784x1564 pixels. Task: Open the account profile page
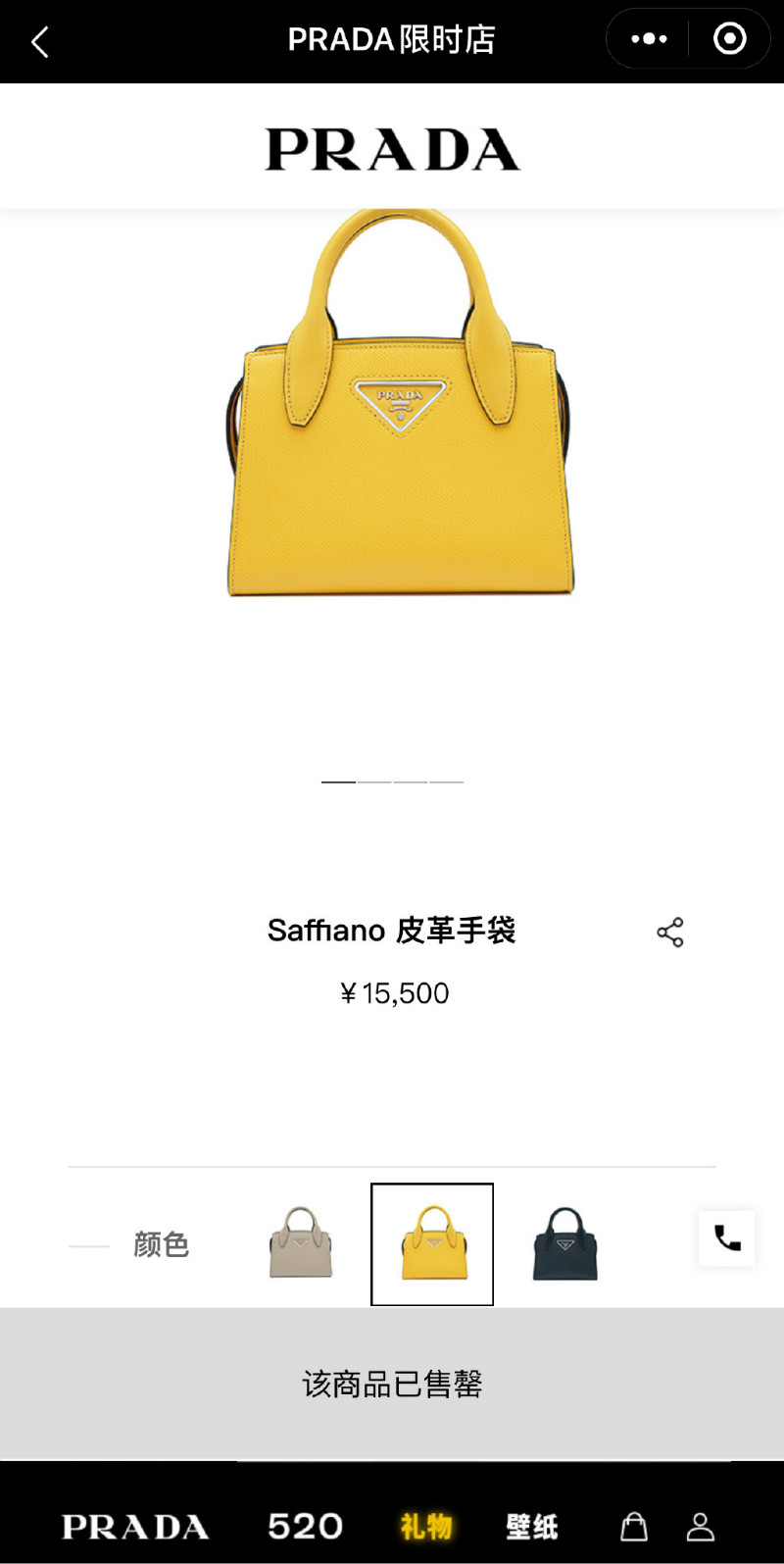[x=700, y=1526]
